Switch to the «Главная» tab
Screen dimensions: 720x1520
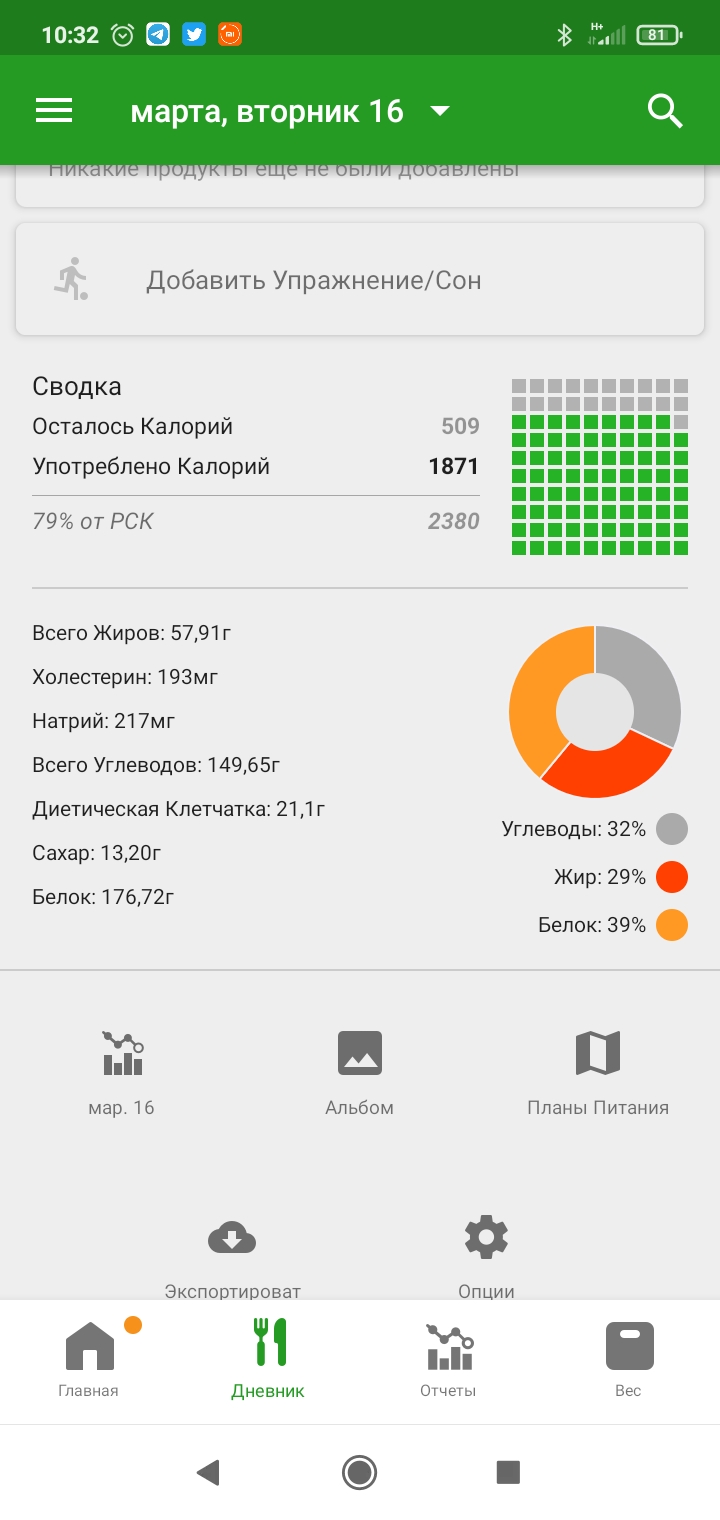point(89,1360)
